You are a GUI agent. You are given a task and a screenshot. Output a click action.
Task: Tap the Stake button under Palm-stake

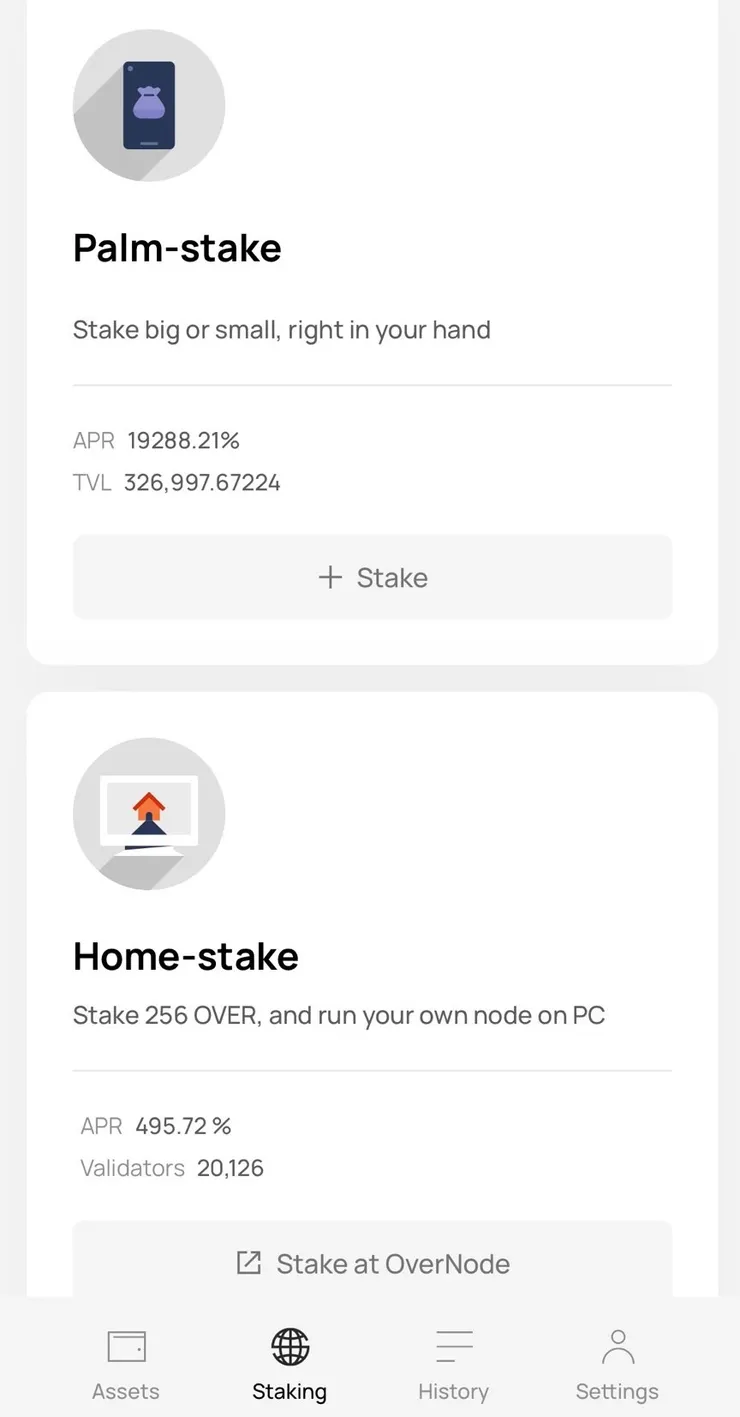tap(372, 577)
